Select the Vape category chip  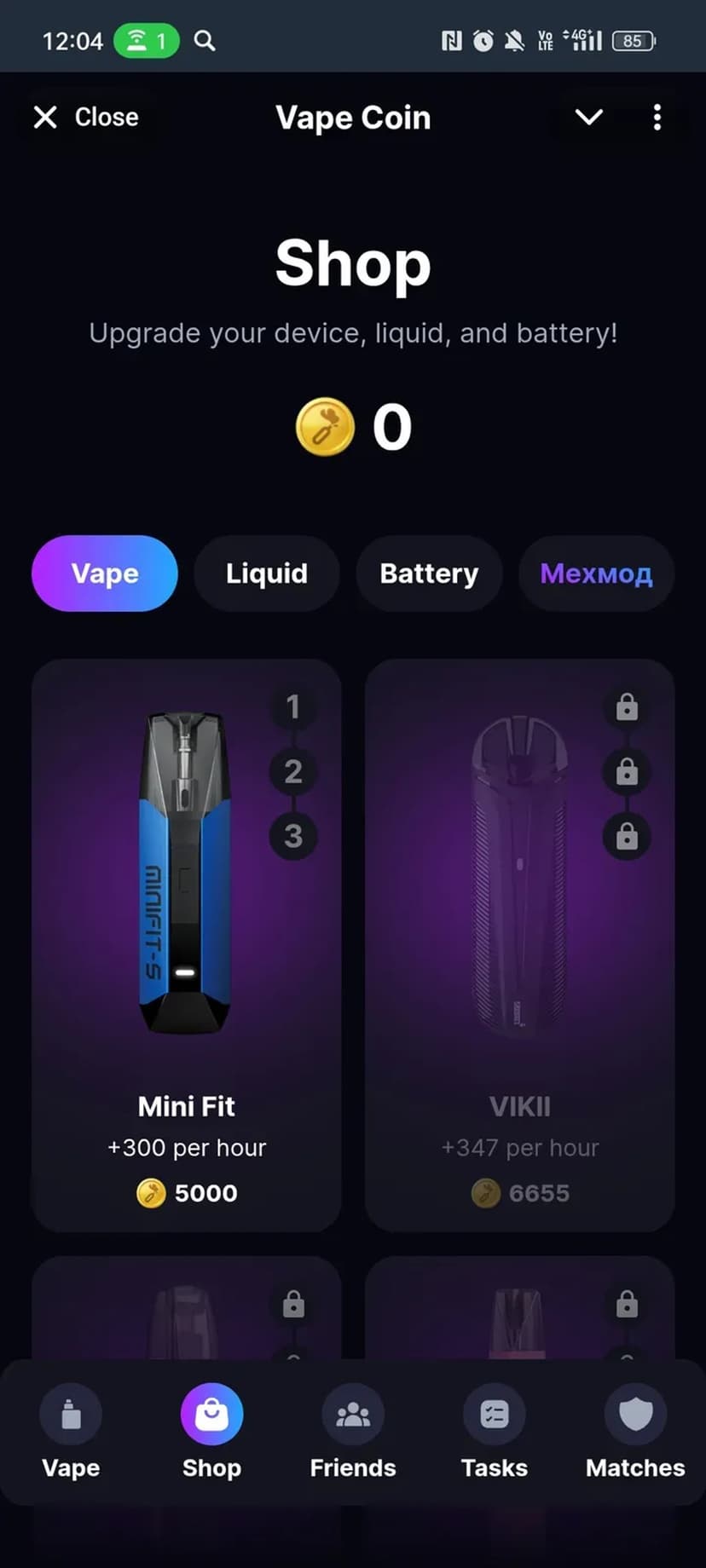(105, 574)
